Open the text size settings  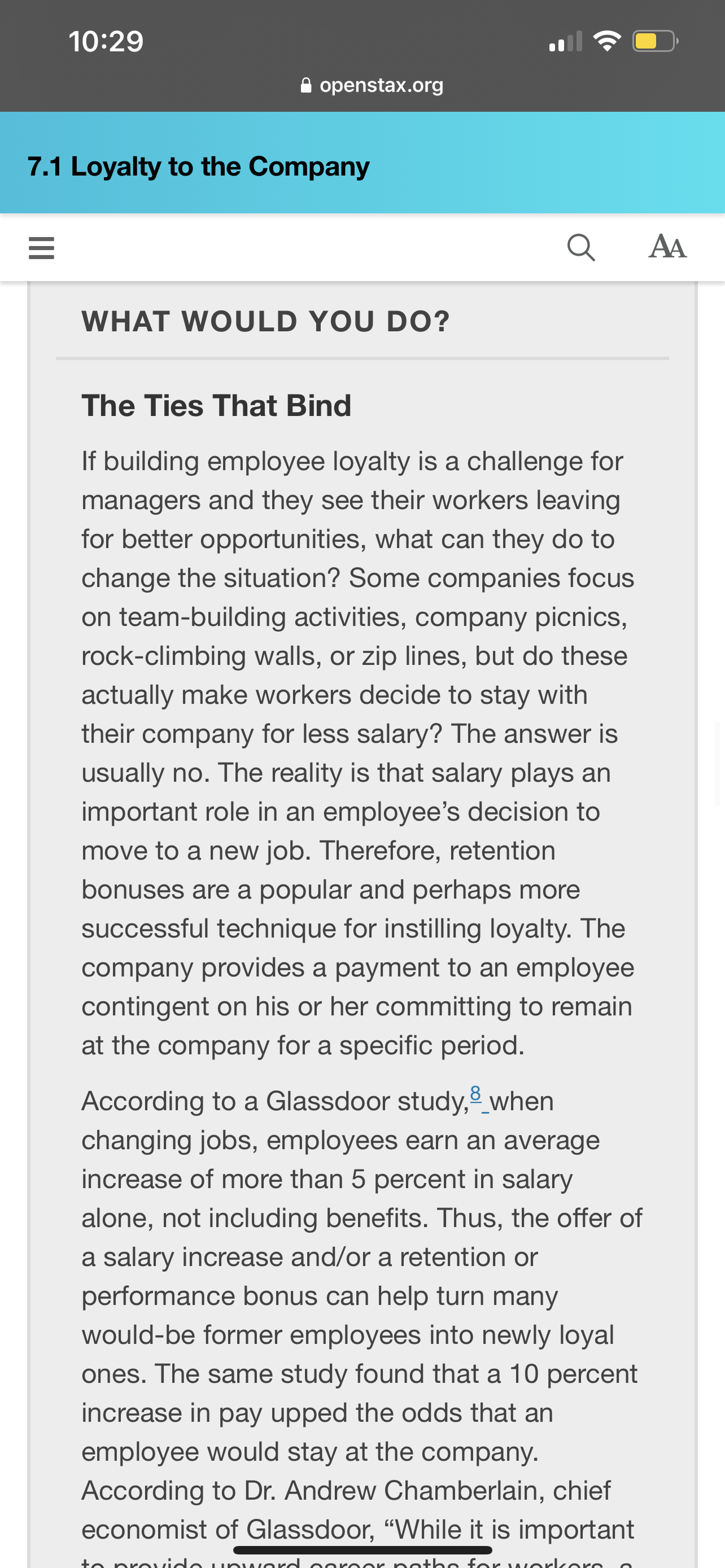pyautogui.click(x=667, y=247)
